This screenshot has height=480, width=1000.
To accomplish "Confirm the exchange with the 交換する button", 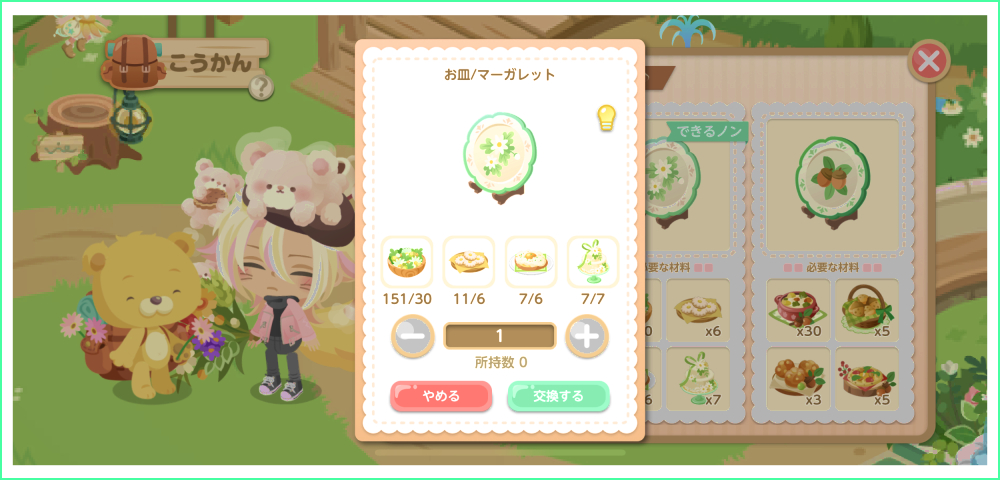I will click(x=558, y=396).
